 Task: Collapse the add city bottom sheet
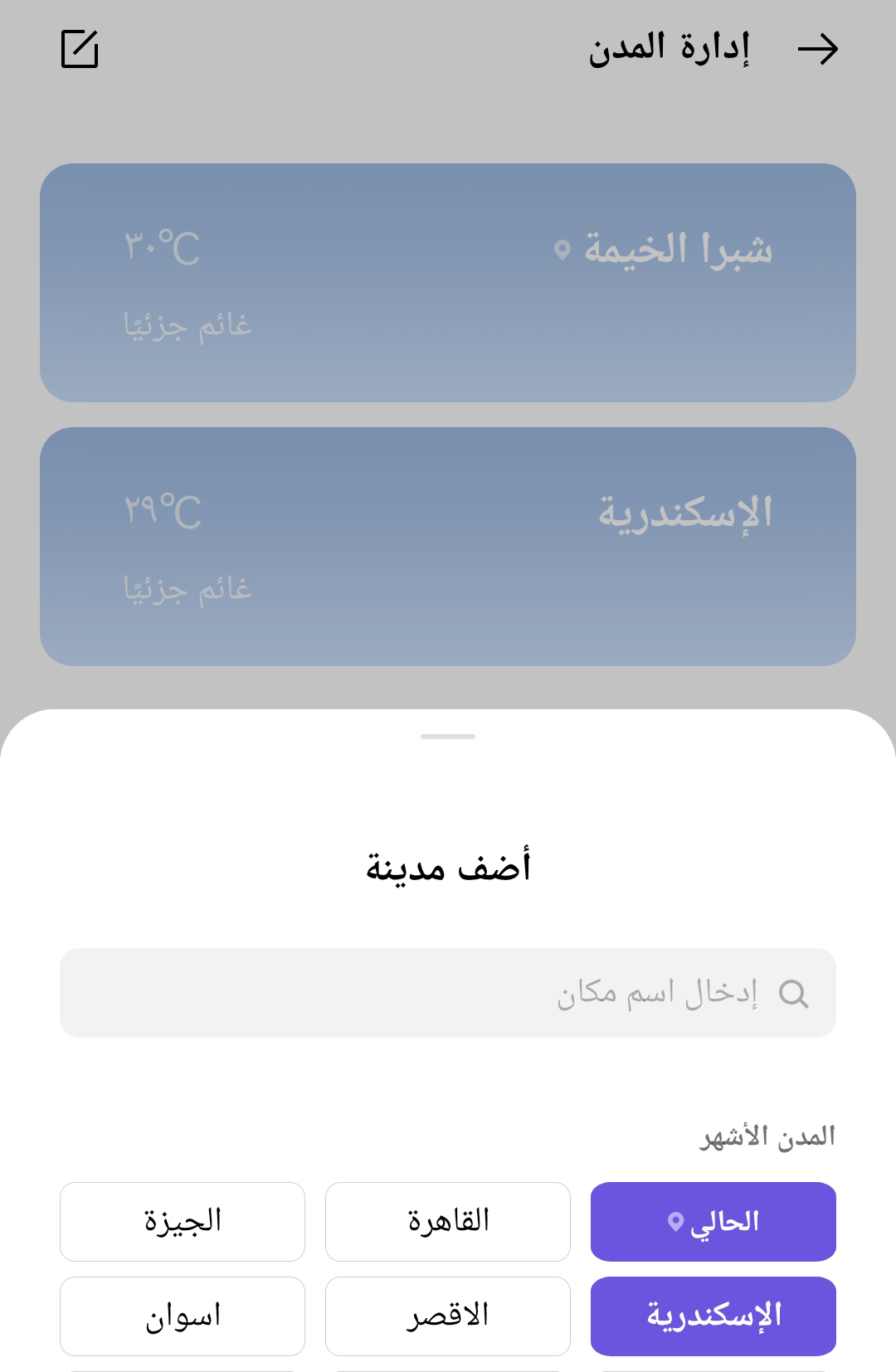[x=448, y=735]
